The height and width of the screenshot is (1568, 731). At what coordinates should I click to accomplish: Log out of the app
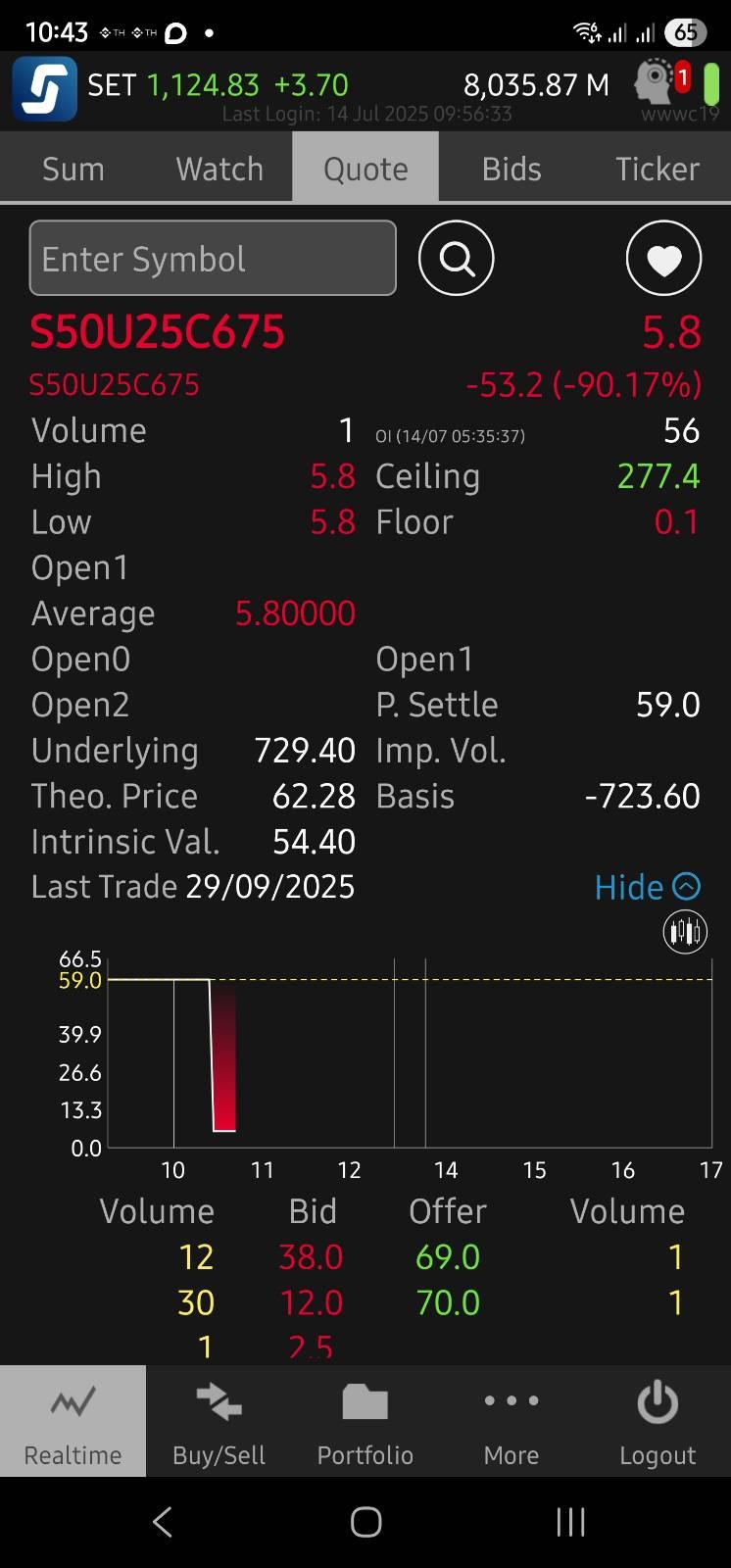pos(658,1421)
